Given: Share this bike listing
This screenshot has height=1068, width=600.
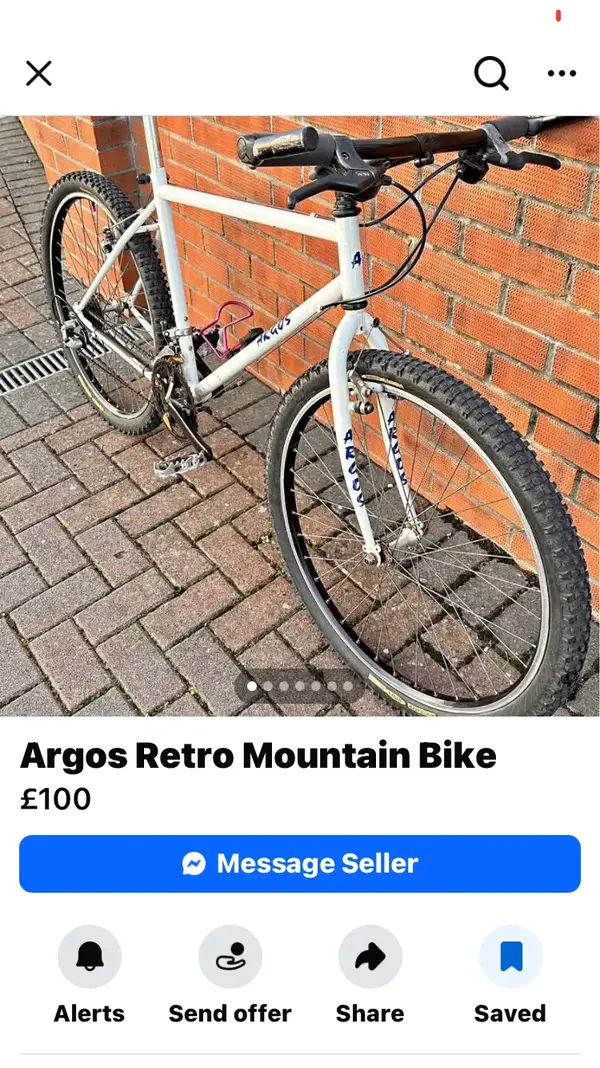Looking at the screenshot, I should pos(370,957).
